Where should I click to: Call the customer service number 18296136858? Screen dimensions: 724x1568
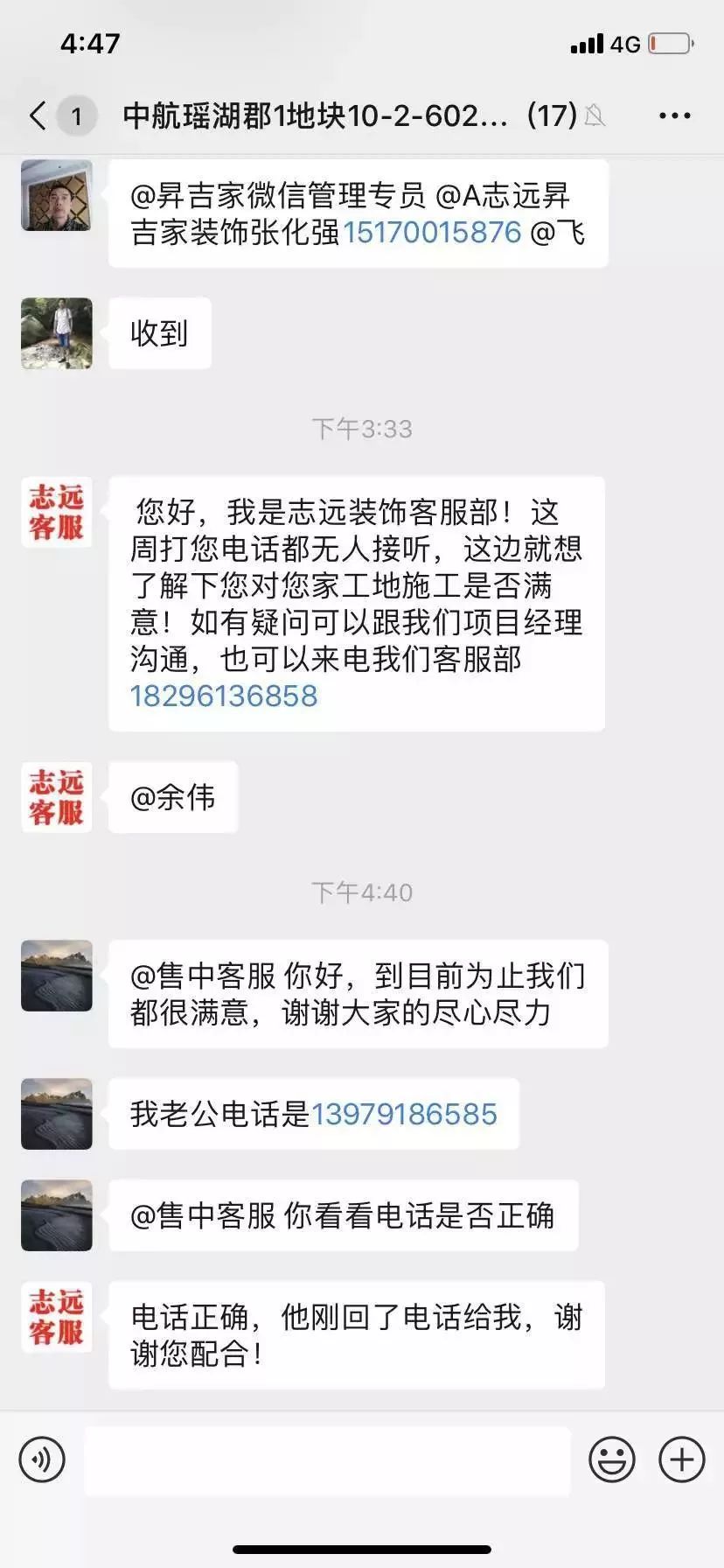point(224,696)
